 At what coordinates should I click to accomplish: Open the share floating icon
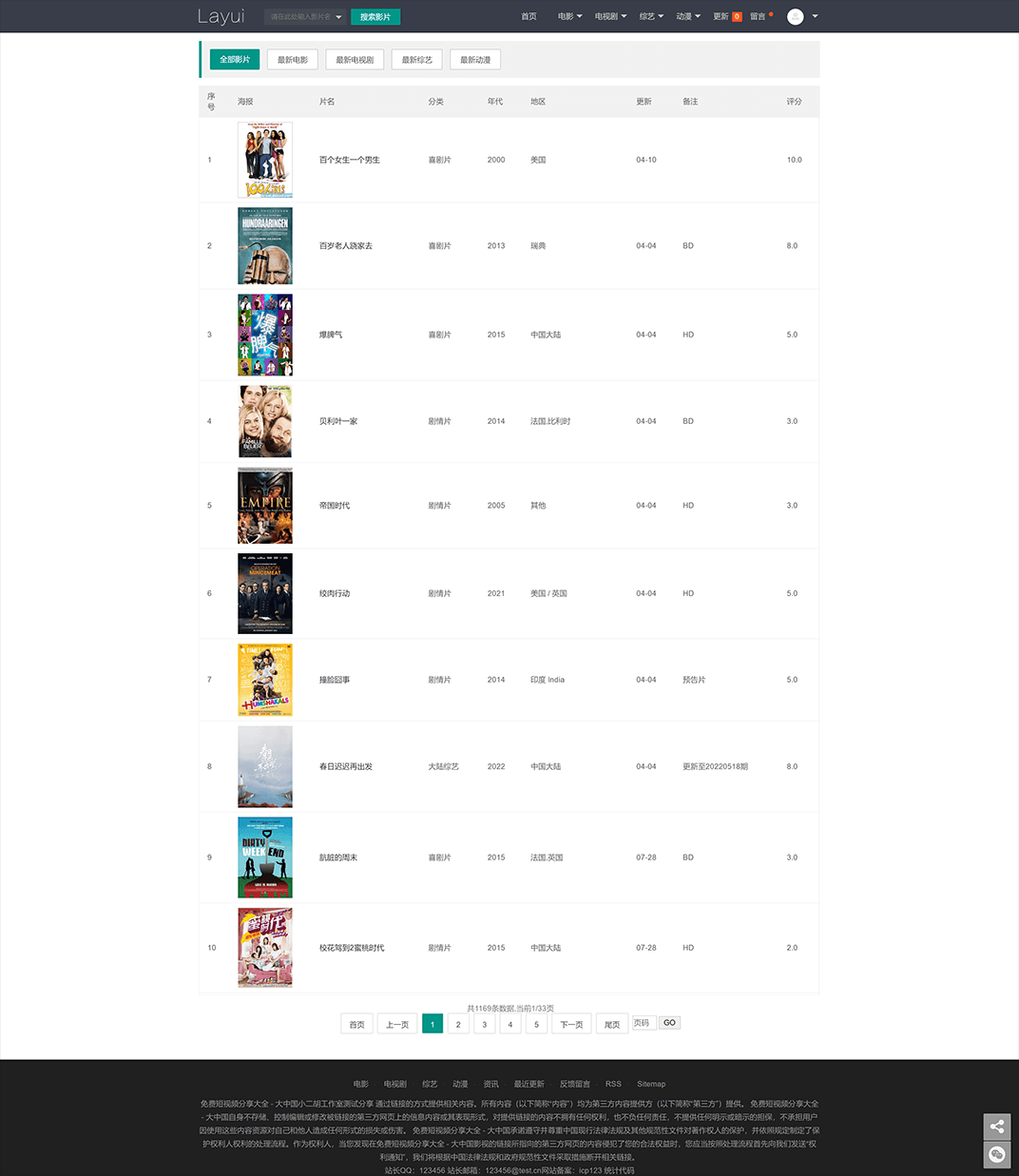click(x=996, y=1127)
